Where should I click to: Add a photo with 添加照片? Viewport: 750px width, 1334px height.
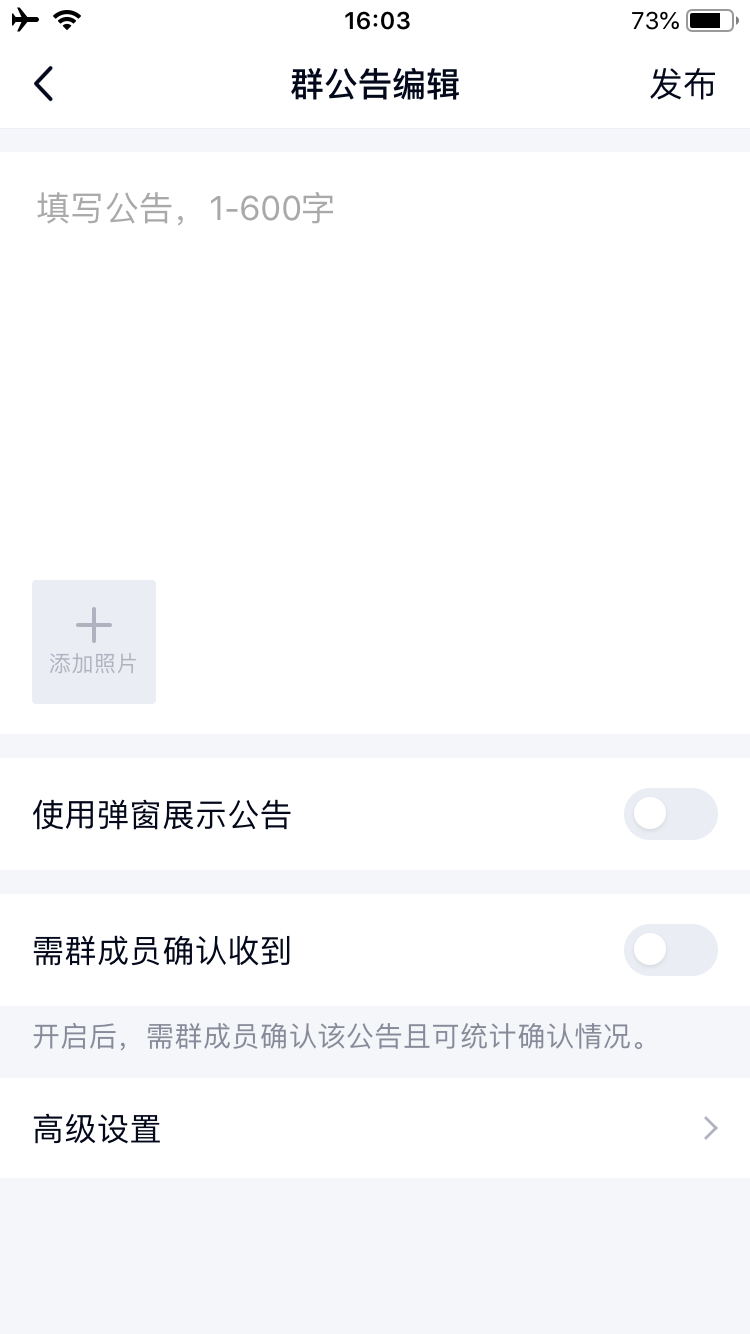pos(94,642)
